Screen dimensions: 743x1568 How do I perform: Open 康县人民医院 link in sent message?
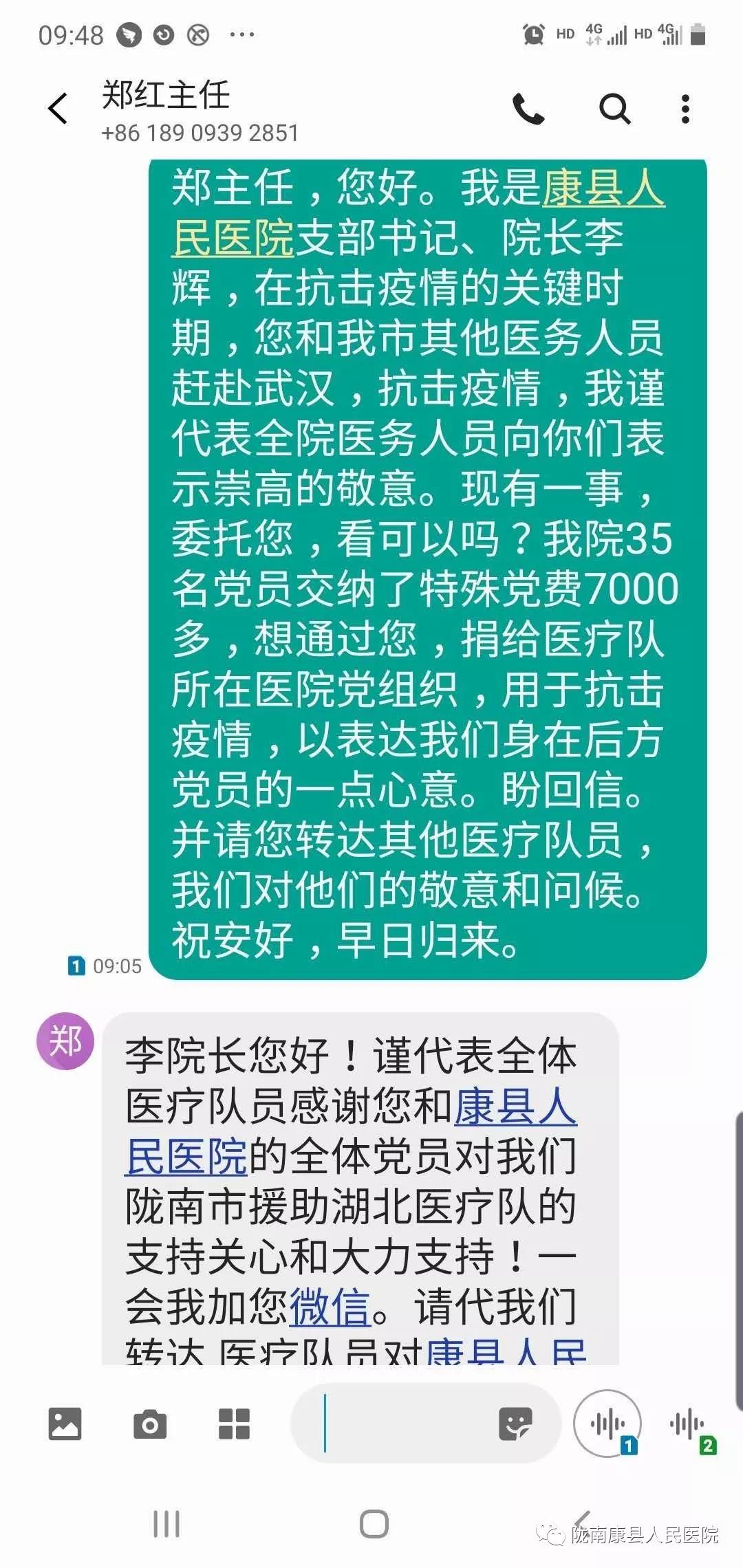click(603, 189)
